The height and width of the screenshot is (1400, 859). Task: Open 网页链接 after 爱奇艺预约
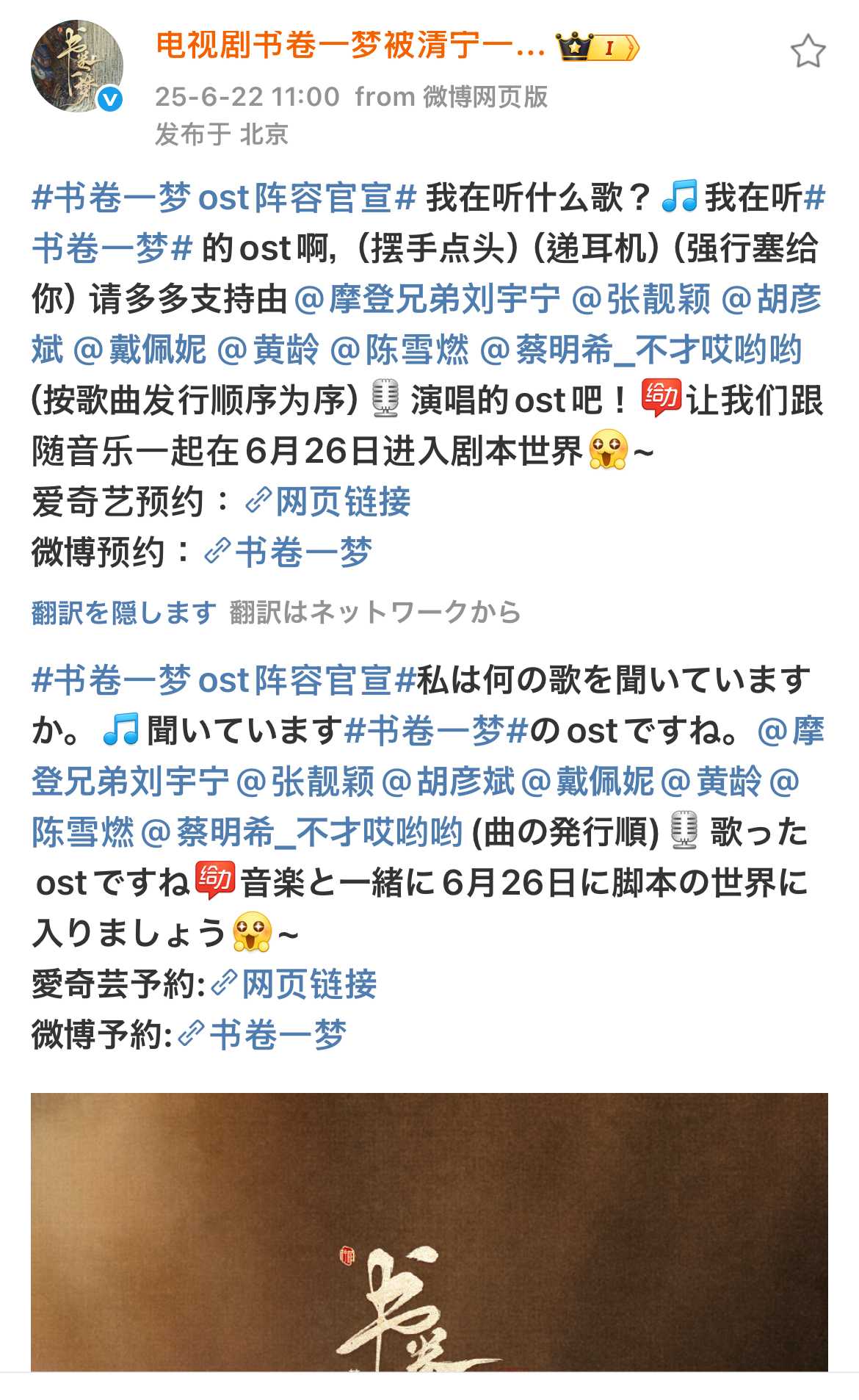[329, 502]
